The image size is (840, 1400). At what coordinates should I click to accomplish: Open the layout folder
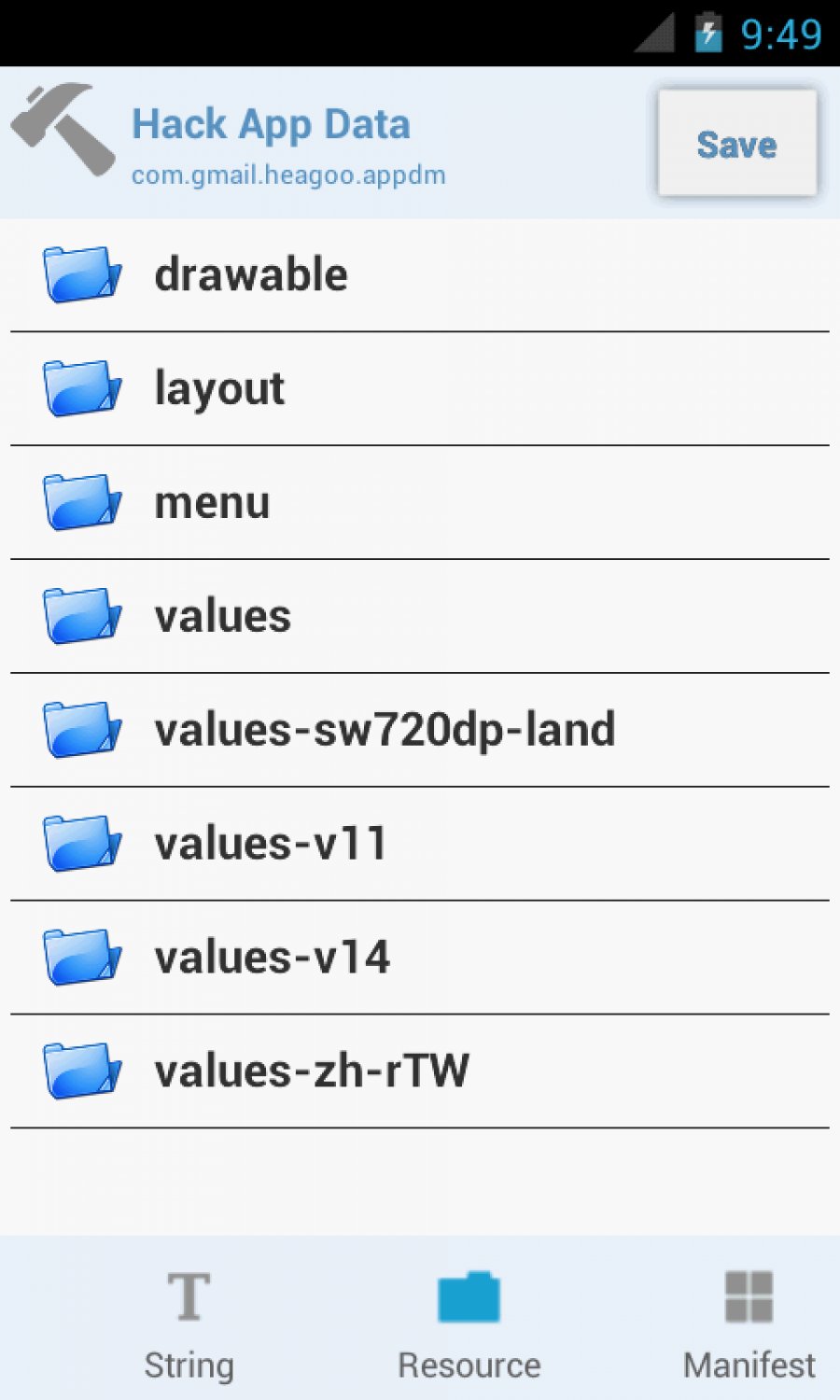click(x=420, y=389)
